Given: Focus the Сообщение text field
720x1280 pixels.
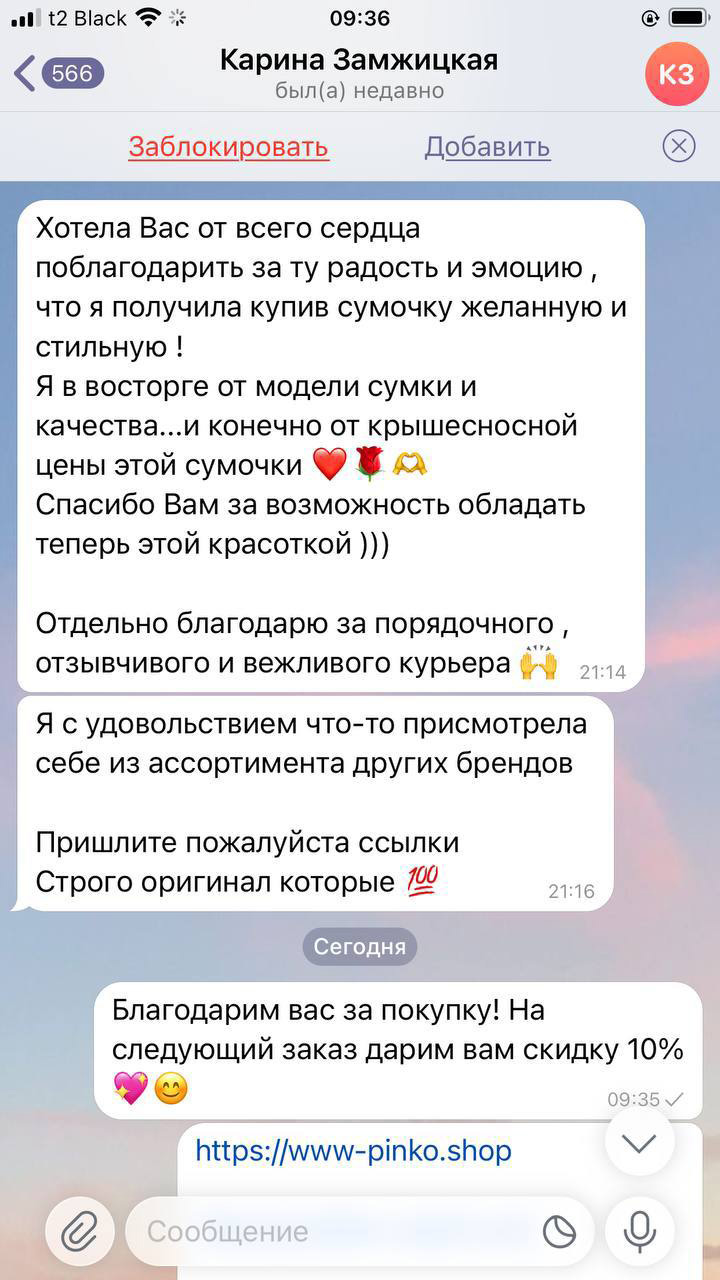Looking at the screenshot, I should point(330,1231).
